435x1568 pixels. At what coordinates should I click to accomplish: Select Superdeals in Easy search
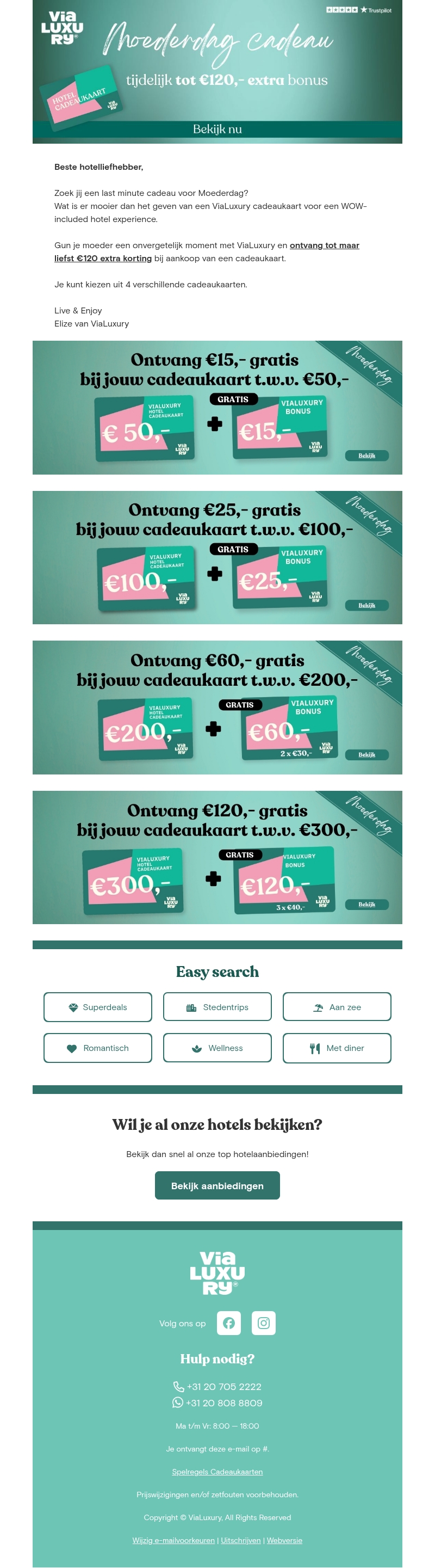[97, 1007]
